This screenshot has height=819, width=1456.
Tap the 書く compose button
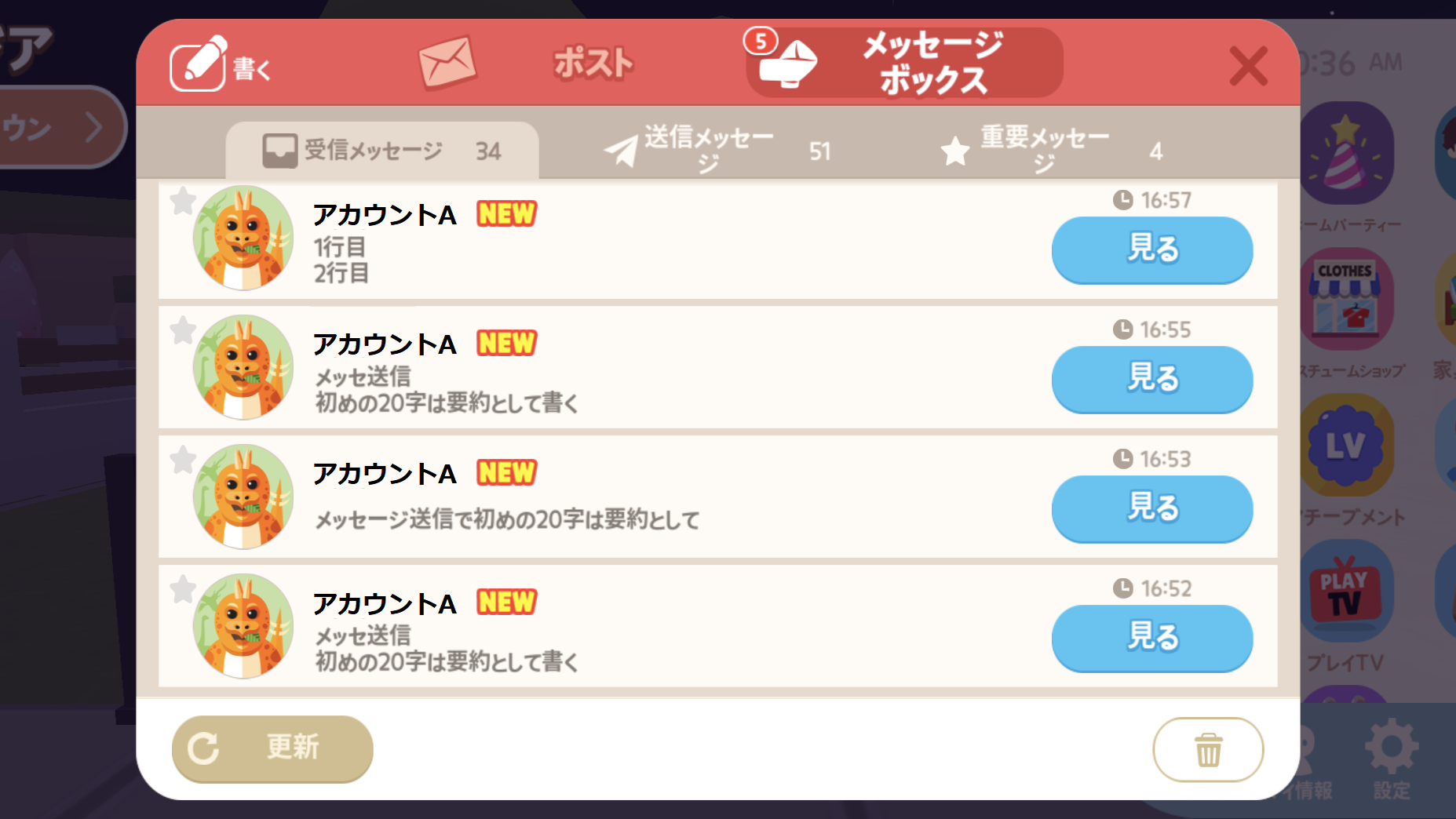point(221,64)
